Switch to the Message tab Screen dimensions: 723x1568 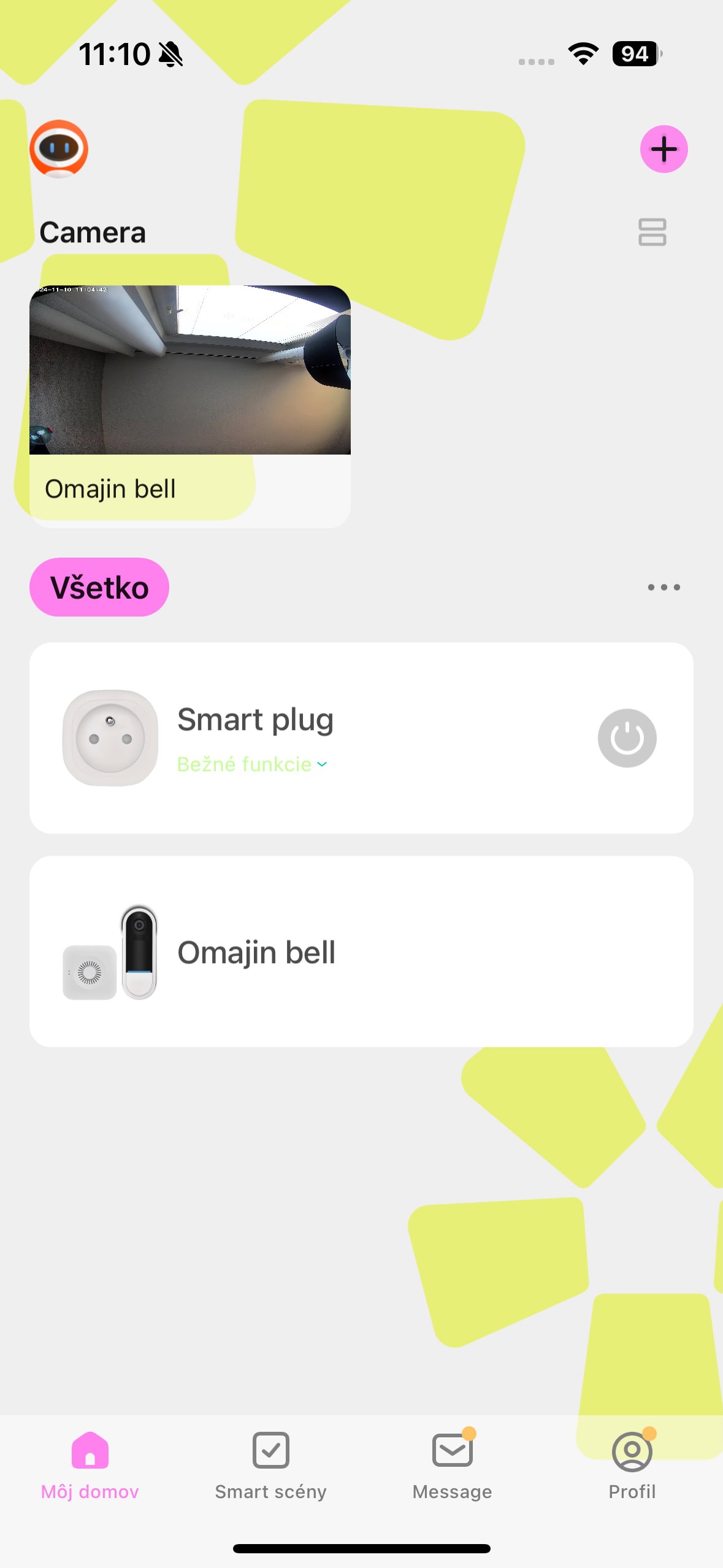click(x=452, y=1466)
